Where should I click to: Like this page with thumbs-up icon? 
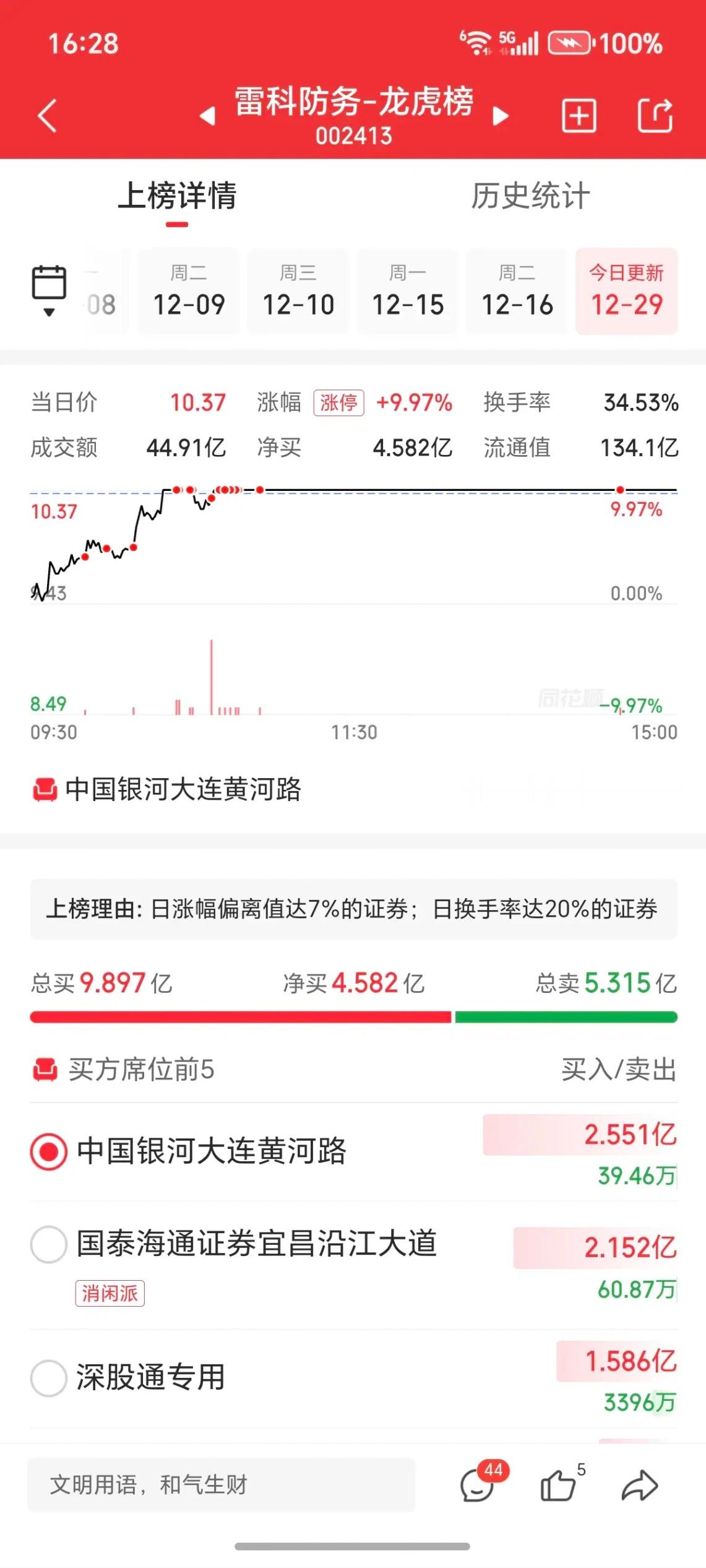point(559,1485)
